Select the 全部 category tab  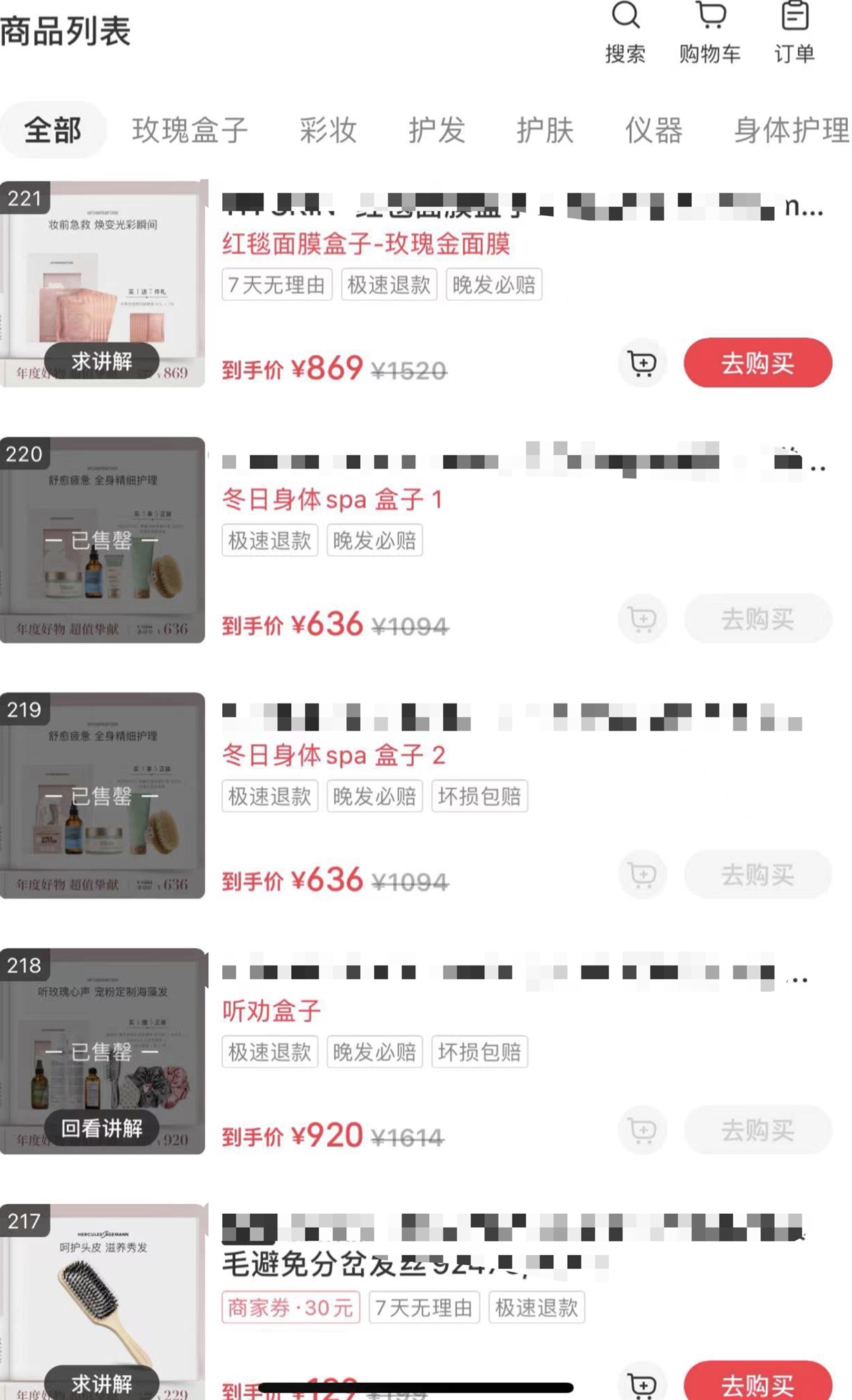(x=53, y=130)
